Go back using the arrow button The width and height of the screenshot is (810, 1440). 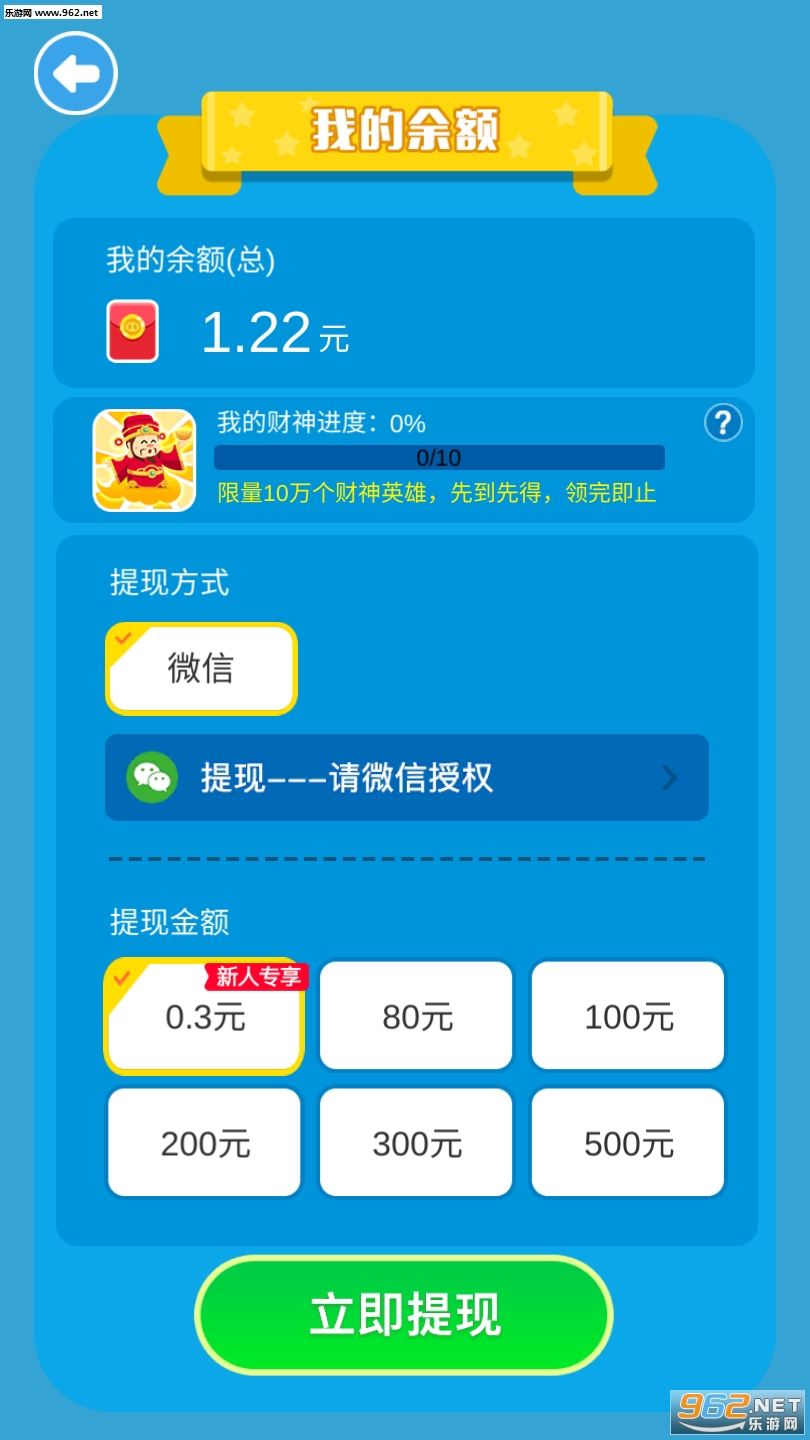76,73
